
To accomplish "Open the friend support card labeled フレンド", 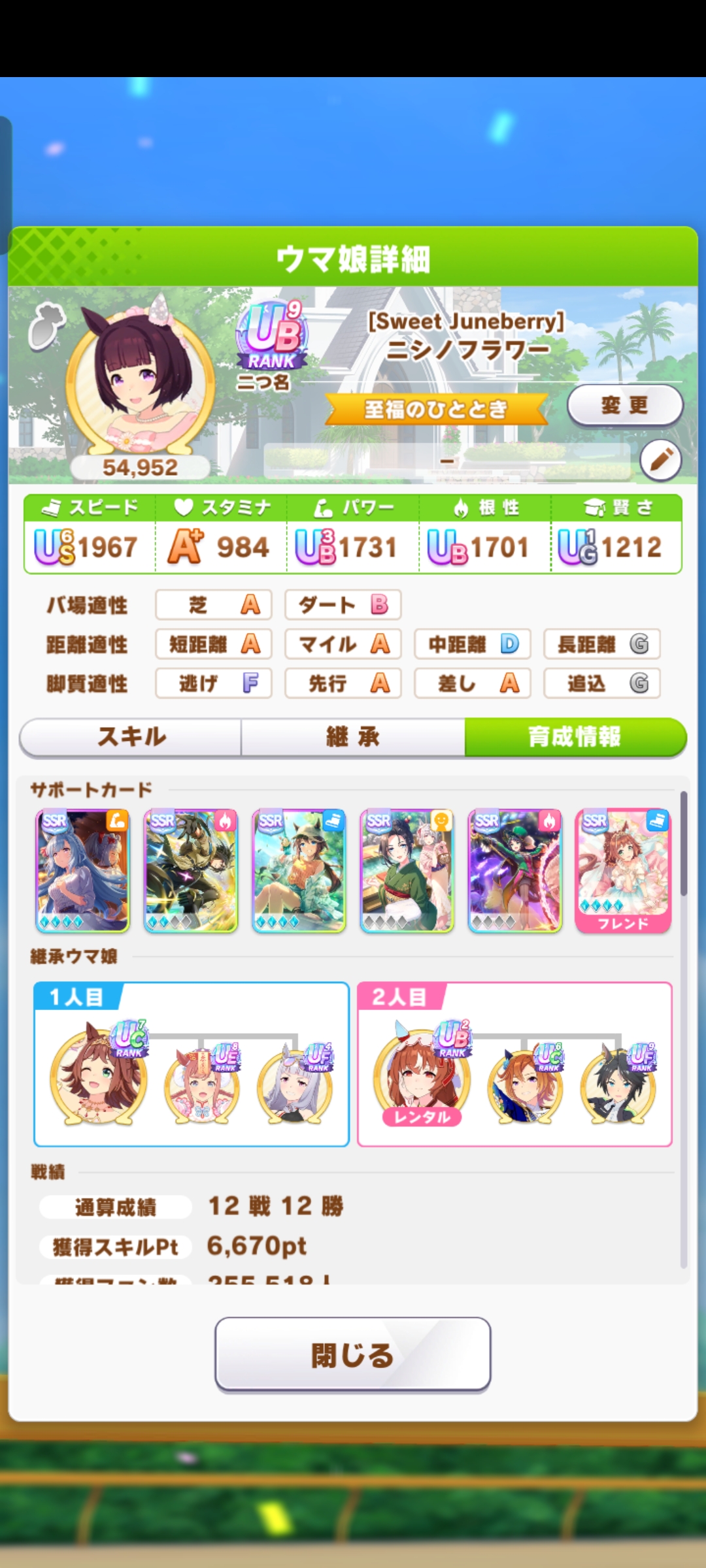I will pyautogui.click(x=622, y=871).
